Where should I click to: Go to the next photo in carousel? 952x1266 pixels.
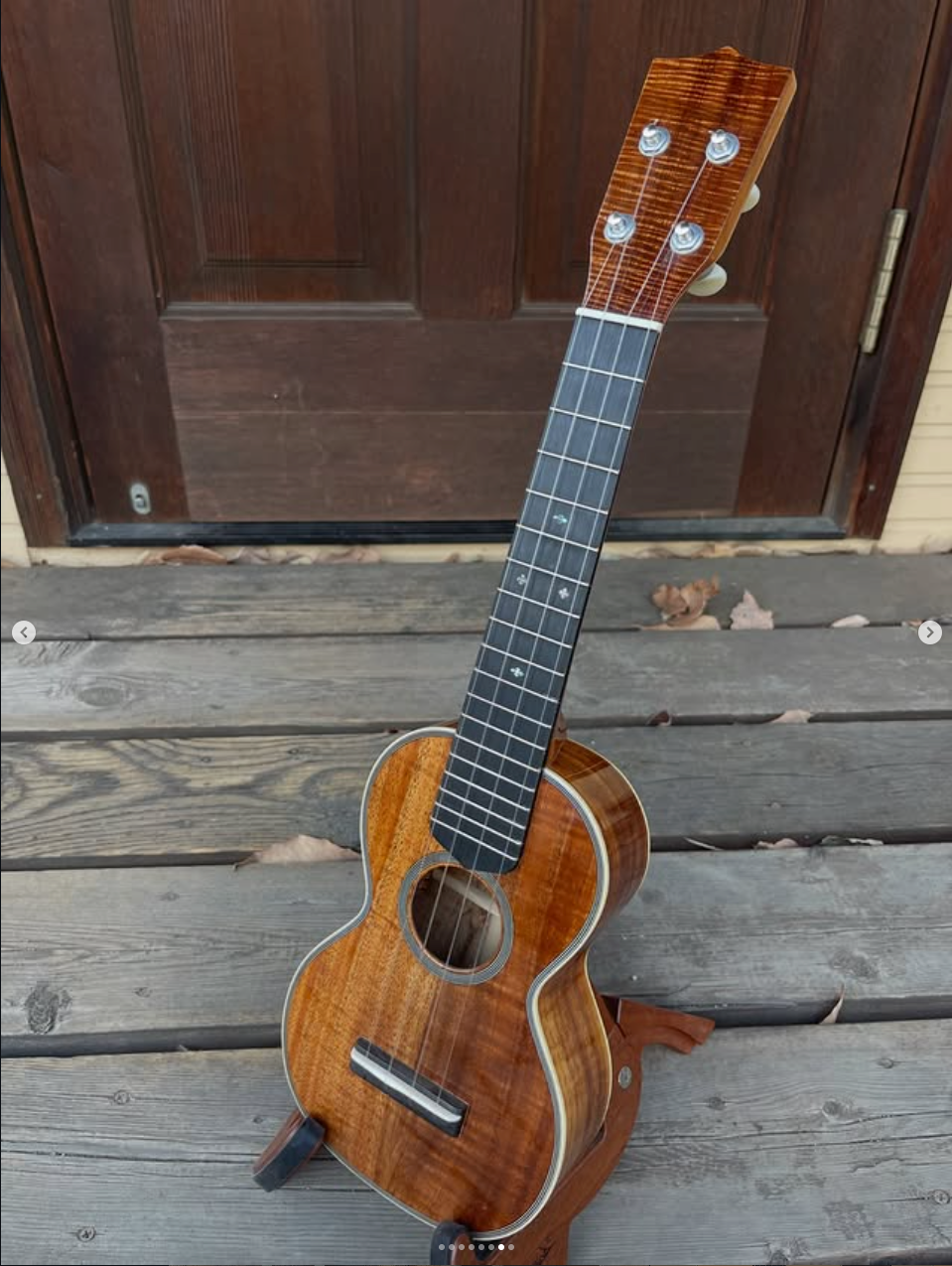coord(929,633)
